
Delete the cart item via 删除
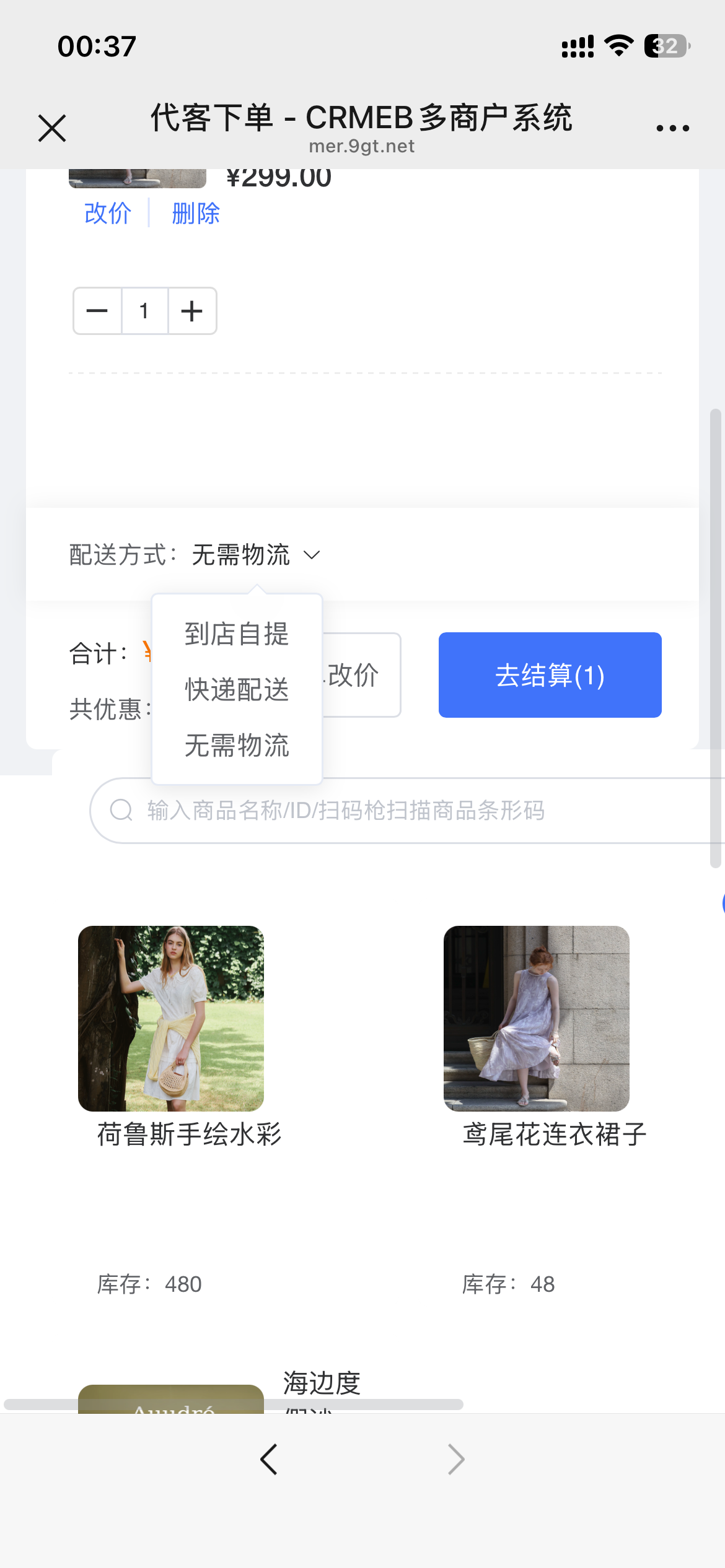point(196,213)
